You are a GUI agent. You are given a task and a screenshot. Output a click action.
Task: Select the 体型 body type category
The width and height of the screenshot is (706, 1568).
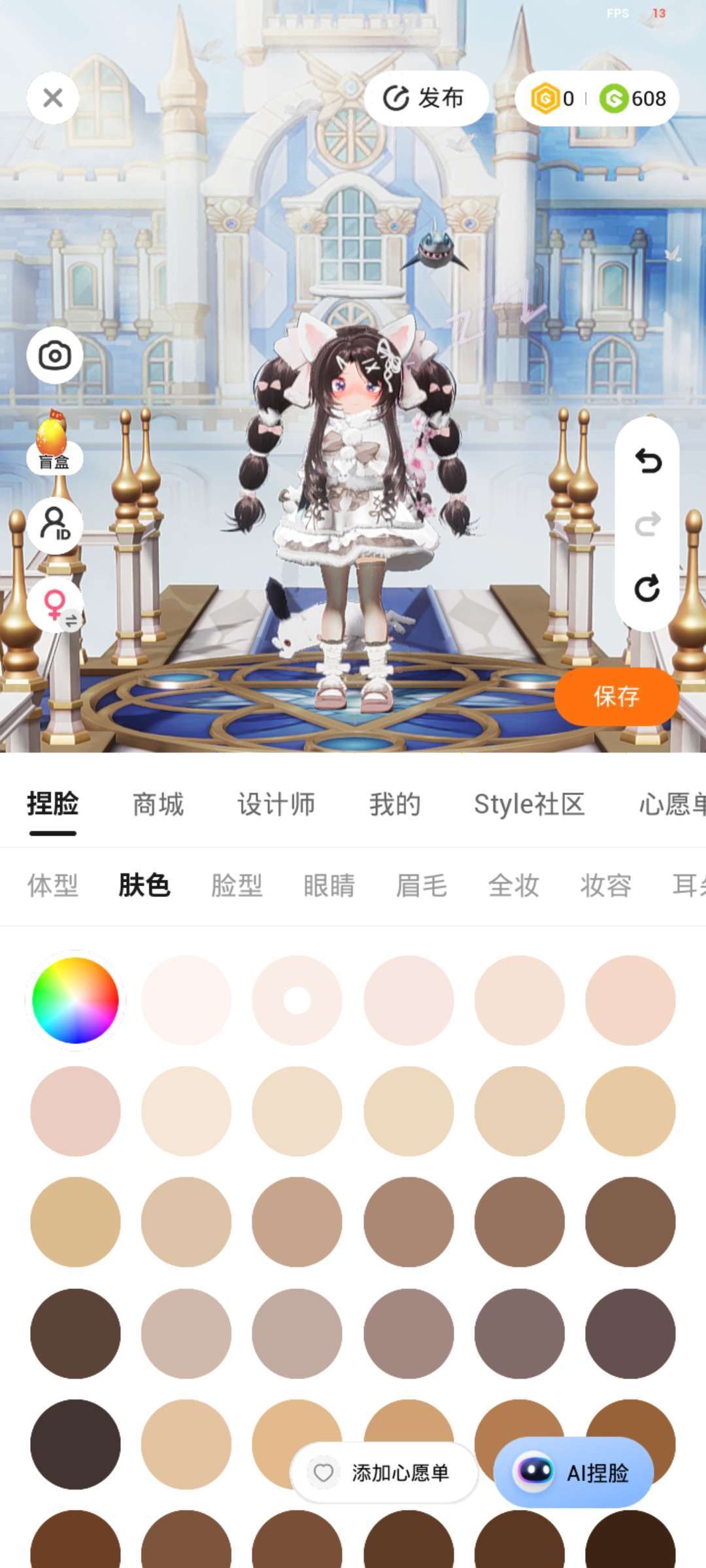click(53, 886)
